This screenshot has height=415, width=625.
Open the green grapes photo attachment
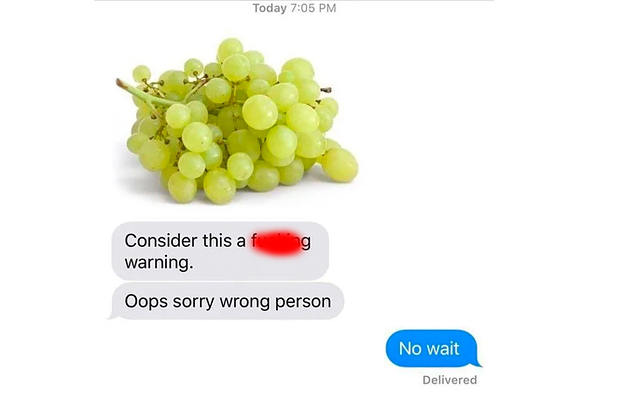point(237,120)
